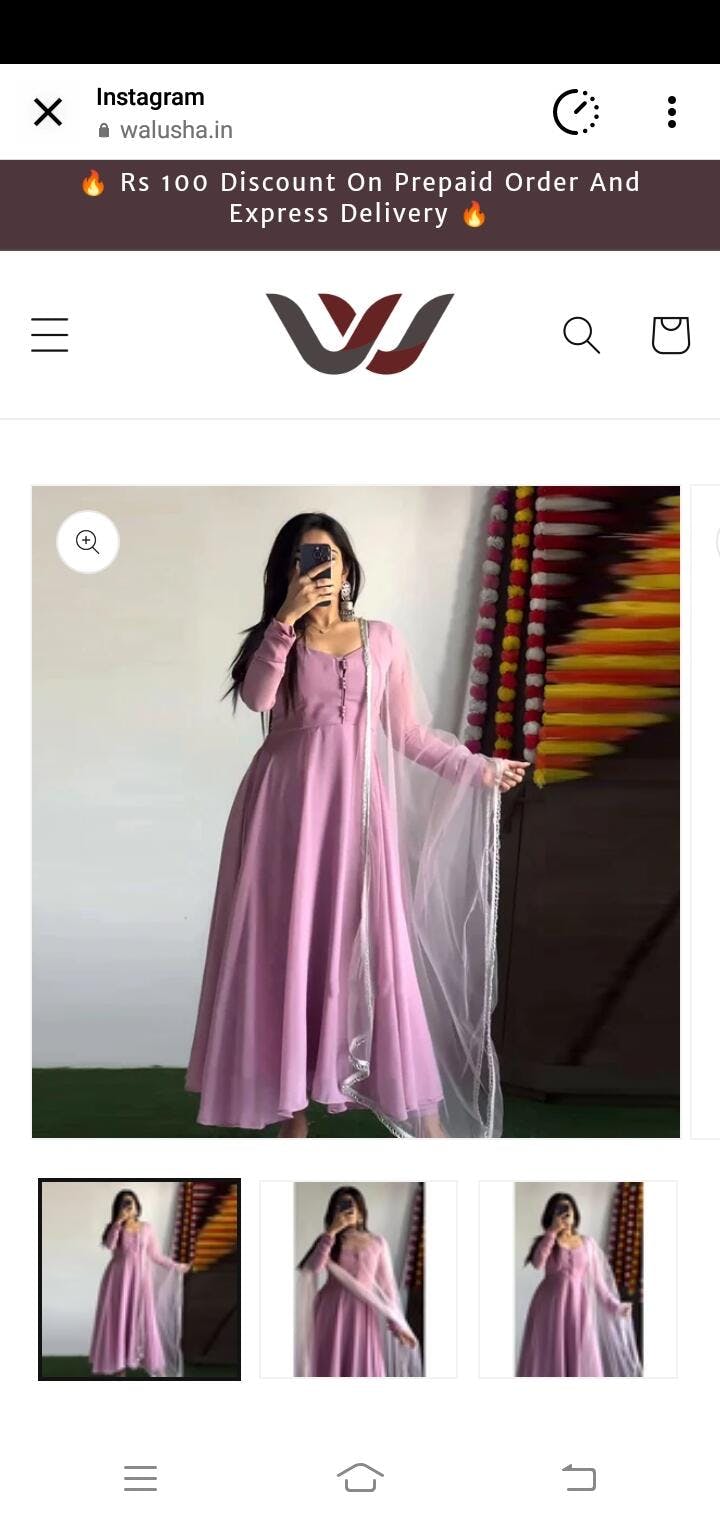
Task: Close the in-app browser
Action: click(x=47, y=112)
